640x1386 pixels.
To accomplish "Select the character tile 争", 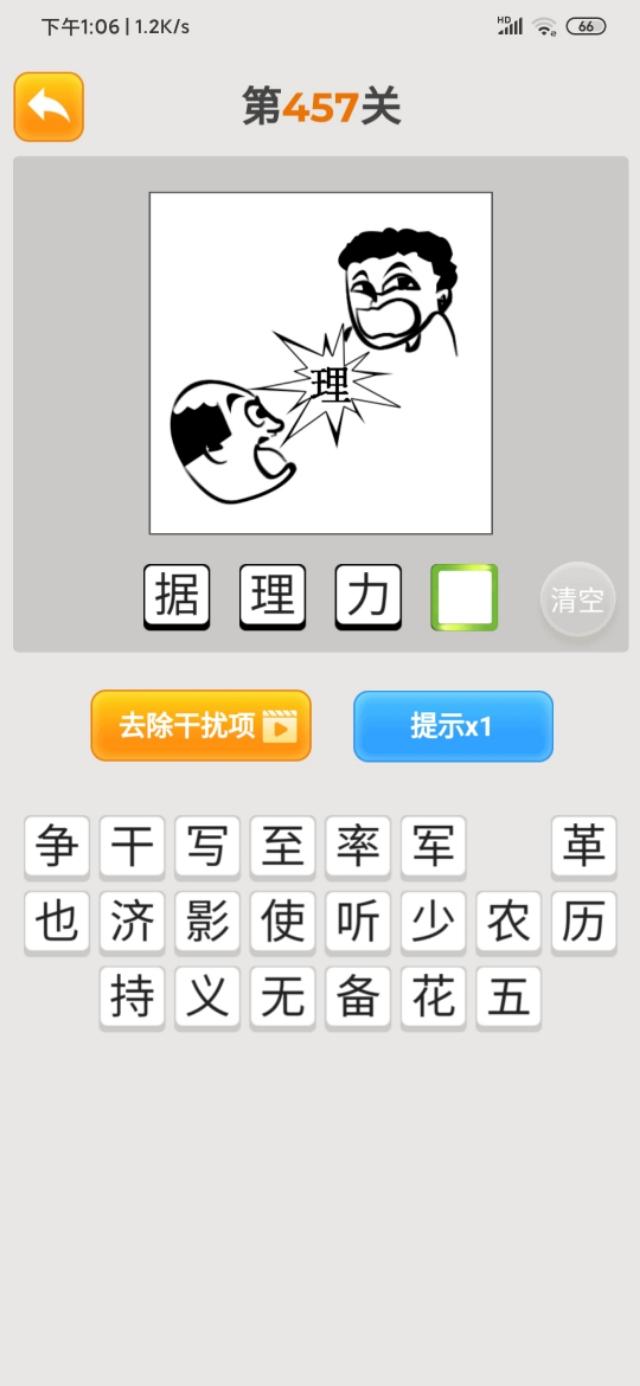I will point(57,847).
